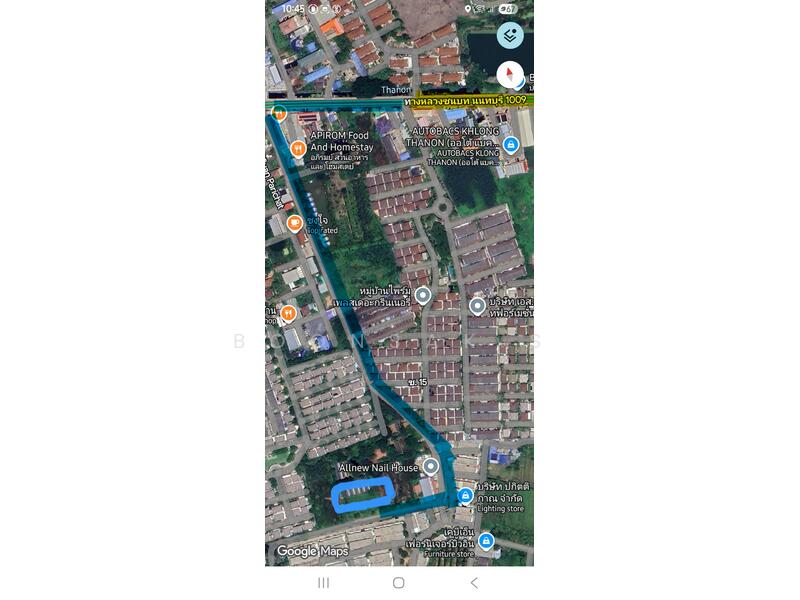Open the map layers button
This screenshot has height=600, width=800.
(510, 36)
